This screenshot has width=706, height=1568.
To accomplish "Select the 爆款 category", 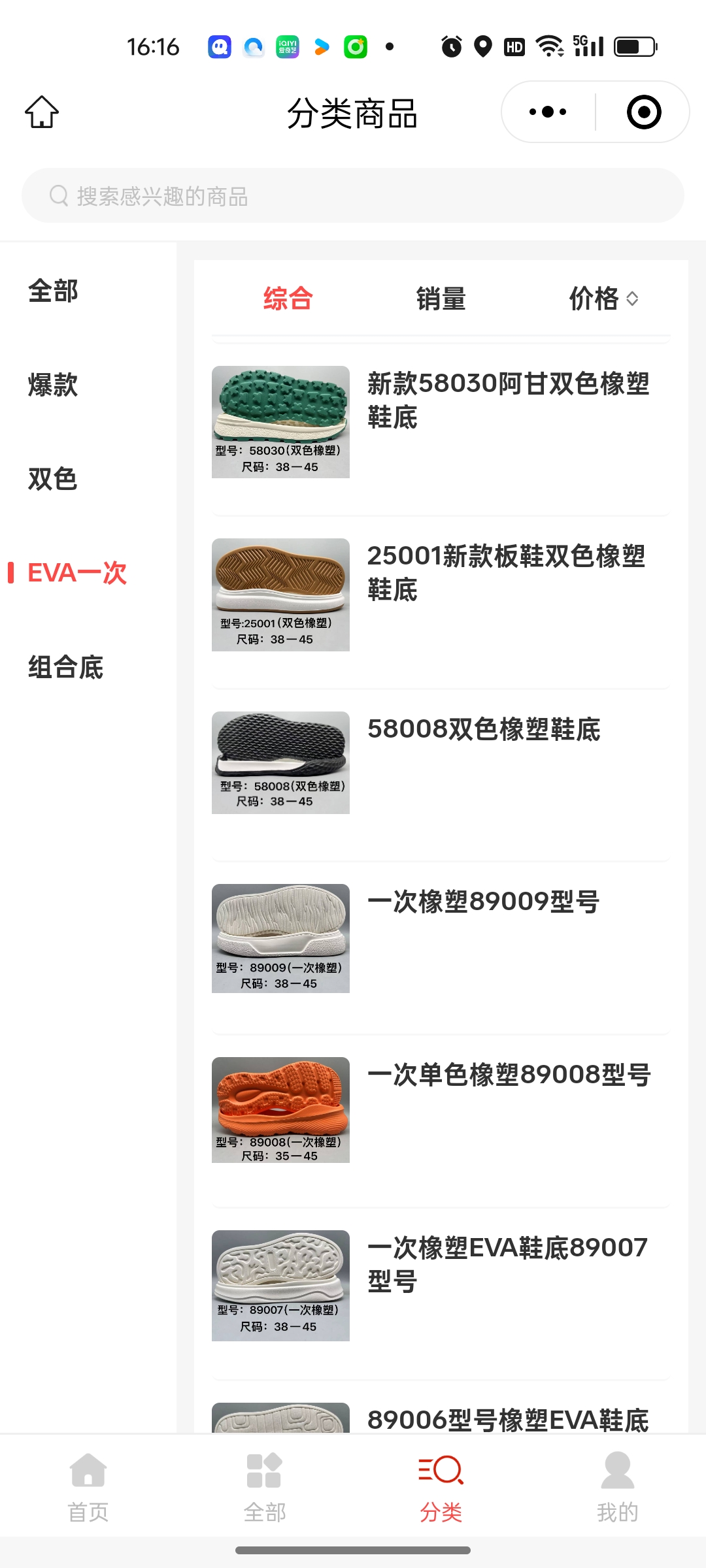I will [x=53, y=385].
